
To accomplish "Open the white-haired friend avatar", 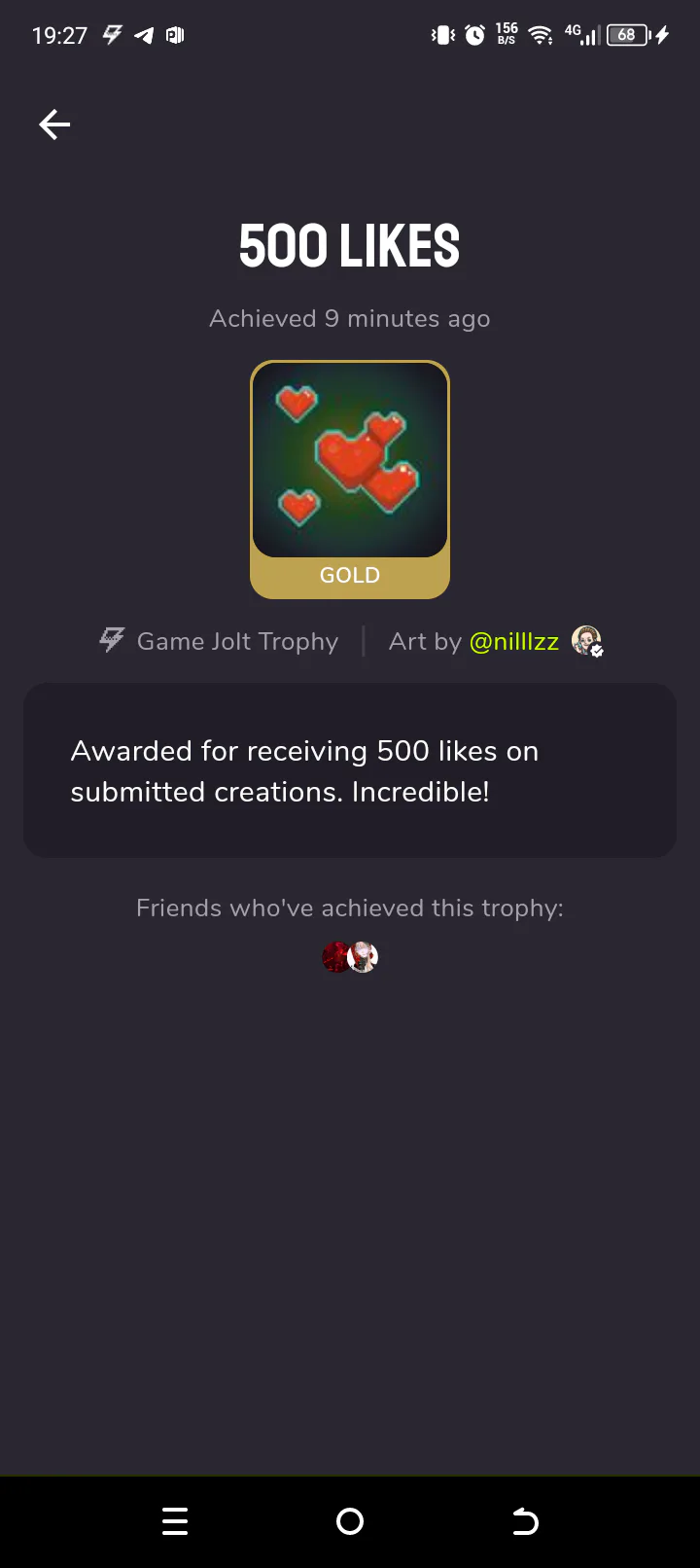I will coord(365,957).
